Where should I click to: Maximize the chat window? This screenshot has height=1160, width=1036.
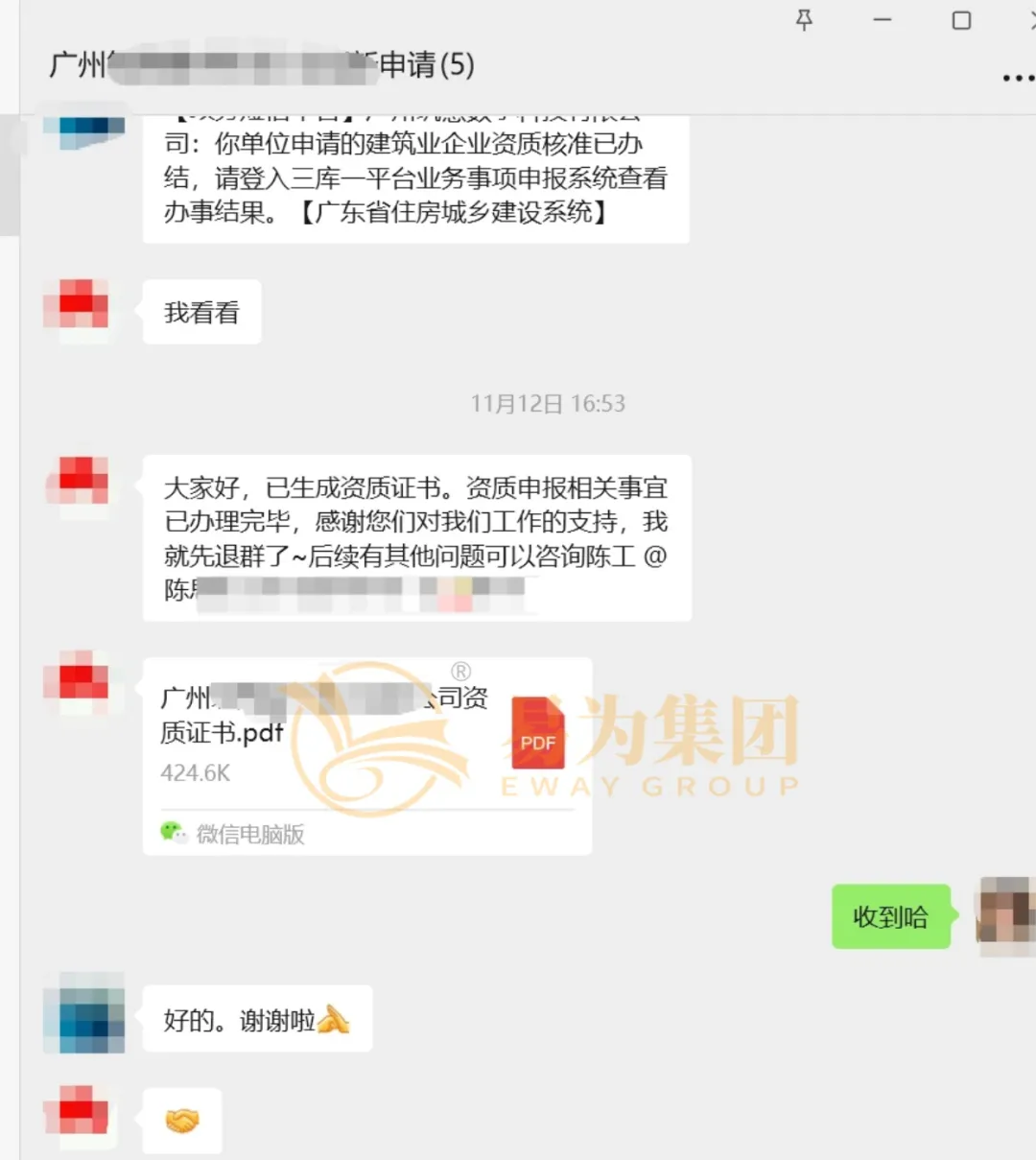pyautogui.click(x=960, y=20)
